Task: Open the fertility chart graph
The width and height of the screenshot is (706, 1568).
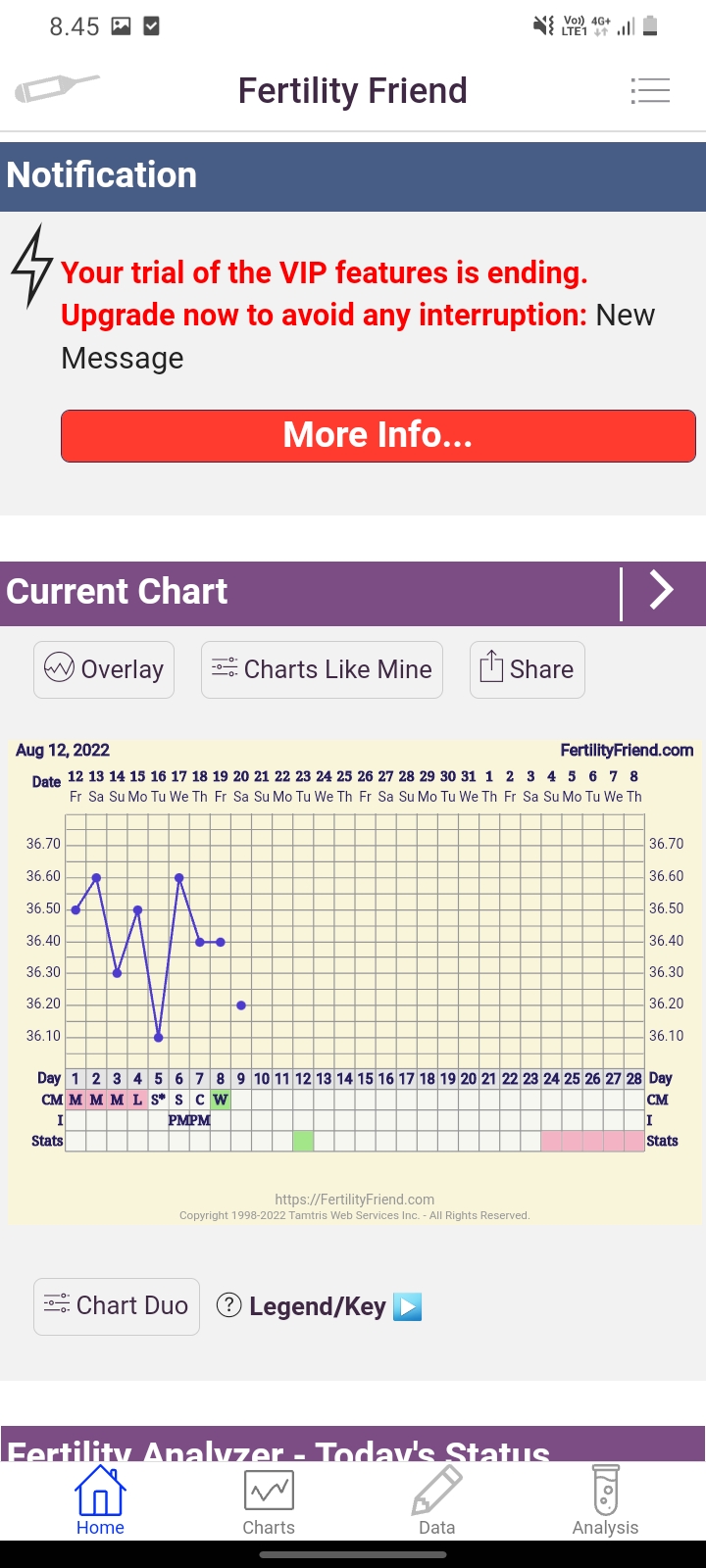Action: (x=353, y=980)
